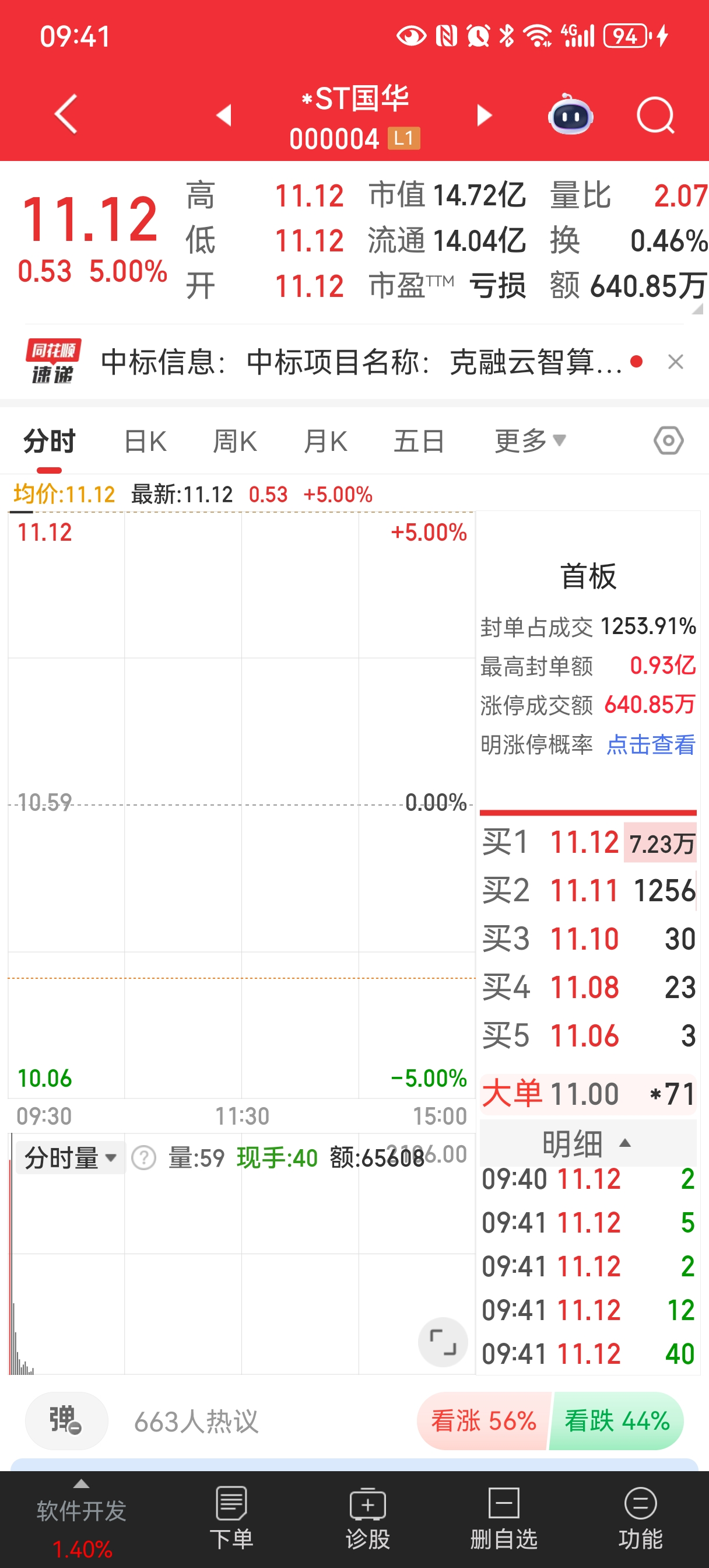The image size is (709, 1568).
Task: Dismiss the 同花顺速递 news banner
Action: point(675,362)
